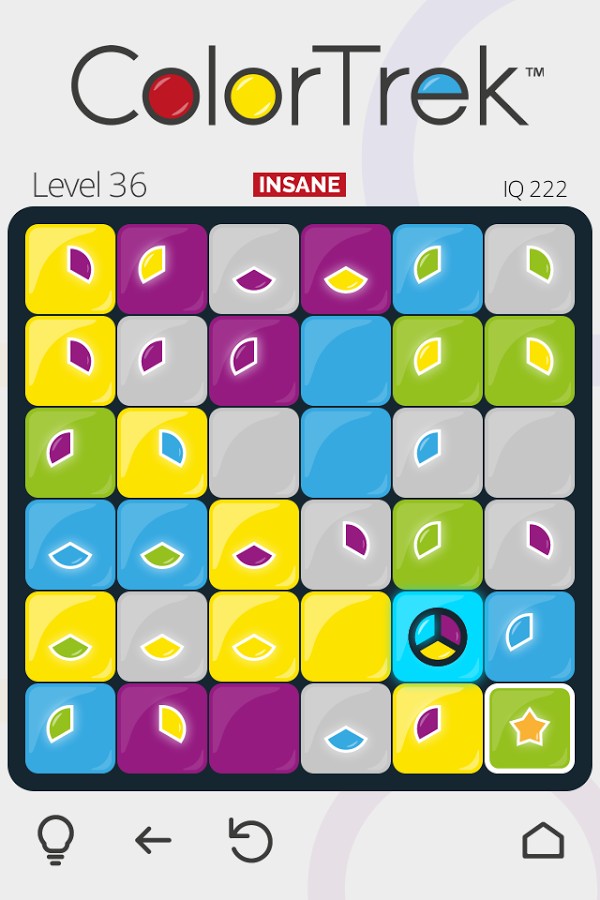Get a hint with the lightbulb icon

56,838
